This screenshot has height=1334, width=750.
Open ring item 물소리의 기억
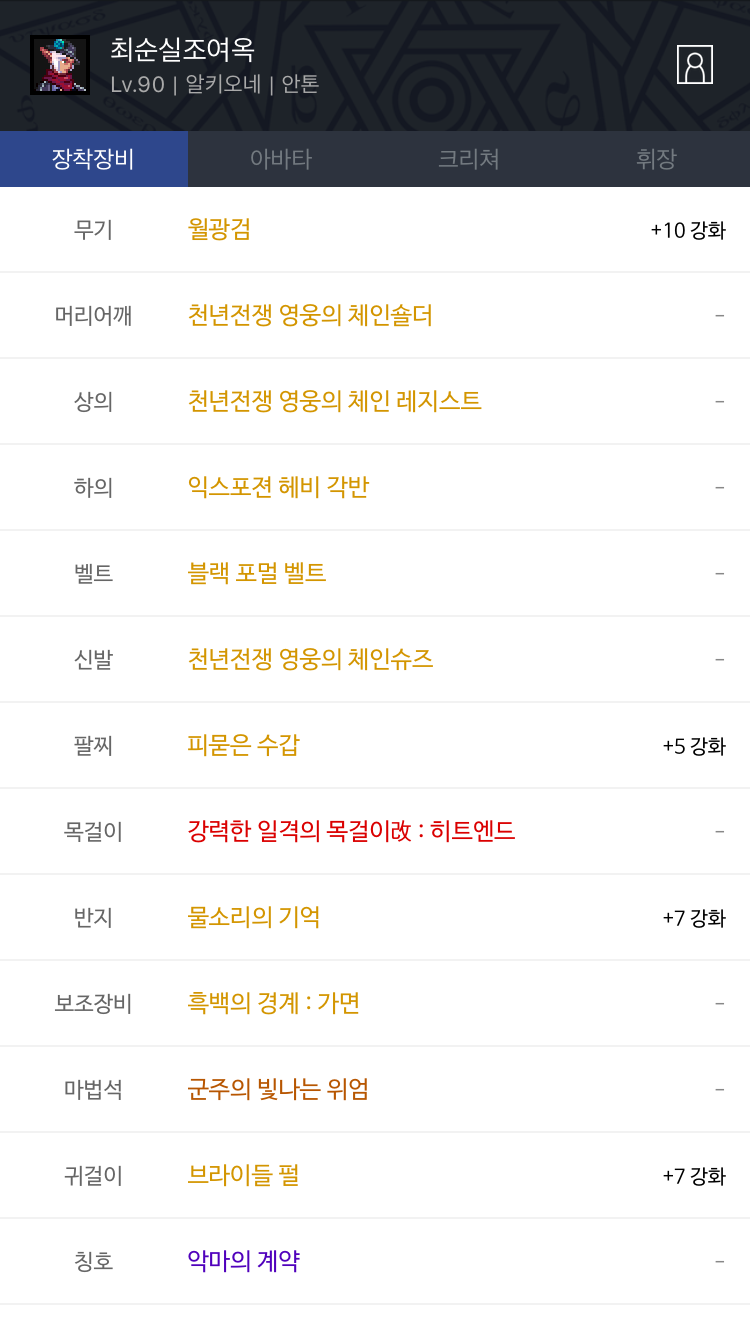[x=254, y=917]
